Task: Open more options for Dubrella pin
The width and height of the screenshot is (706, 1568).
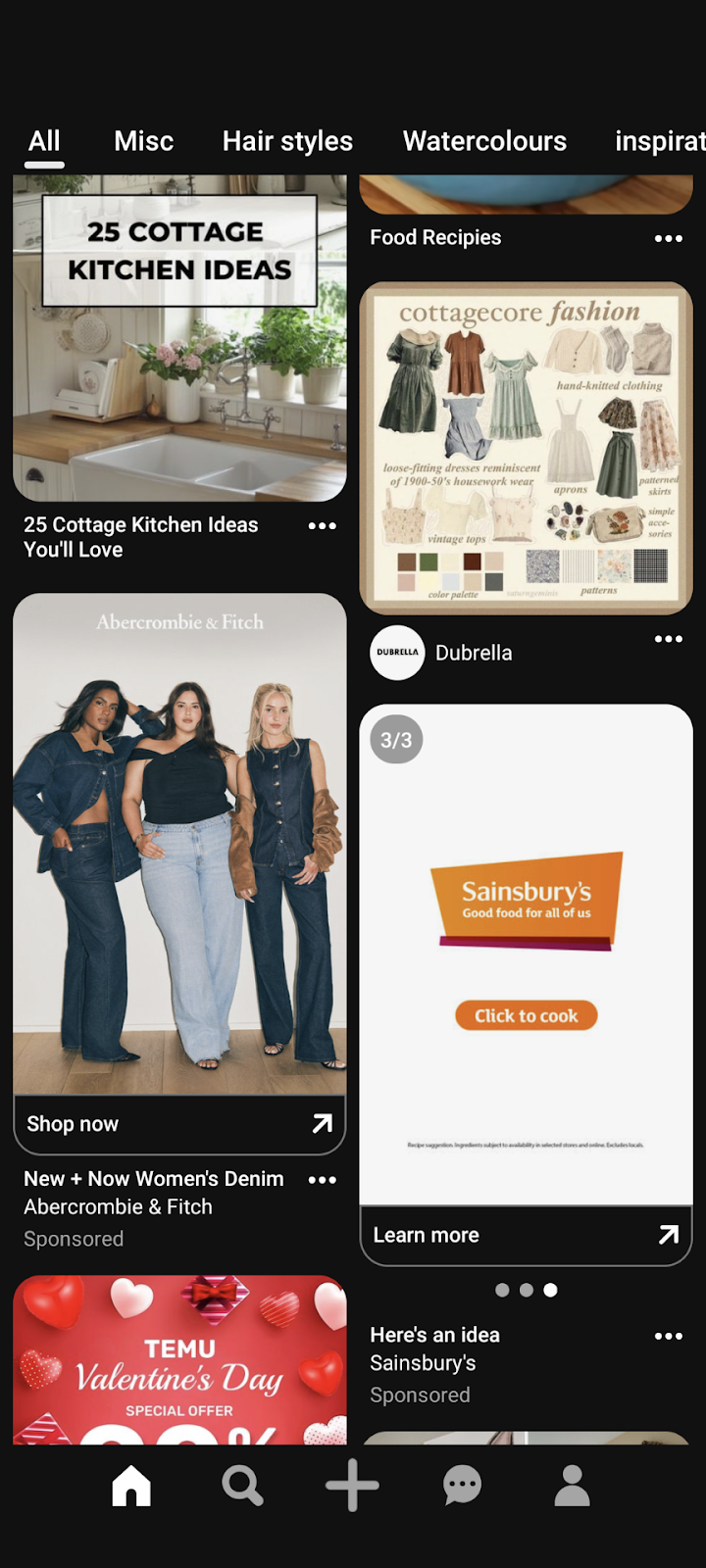Action: coord(668,639)
